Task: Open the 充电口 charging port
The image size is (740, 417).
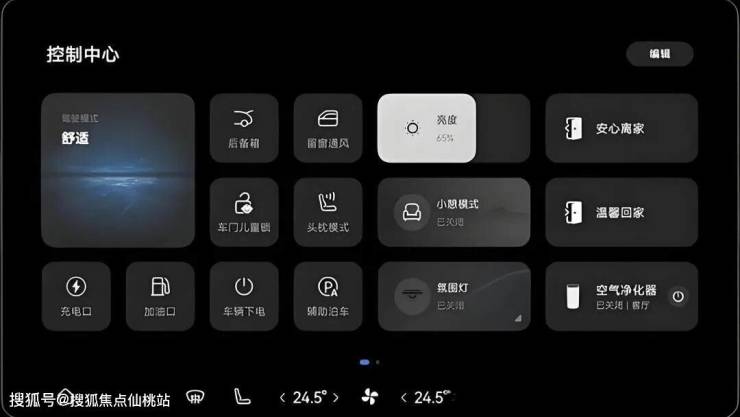Action: point(76,296)
